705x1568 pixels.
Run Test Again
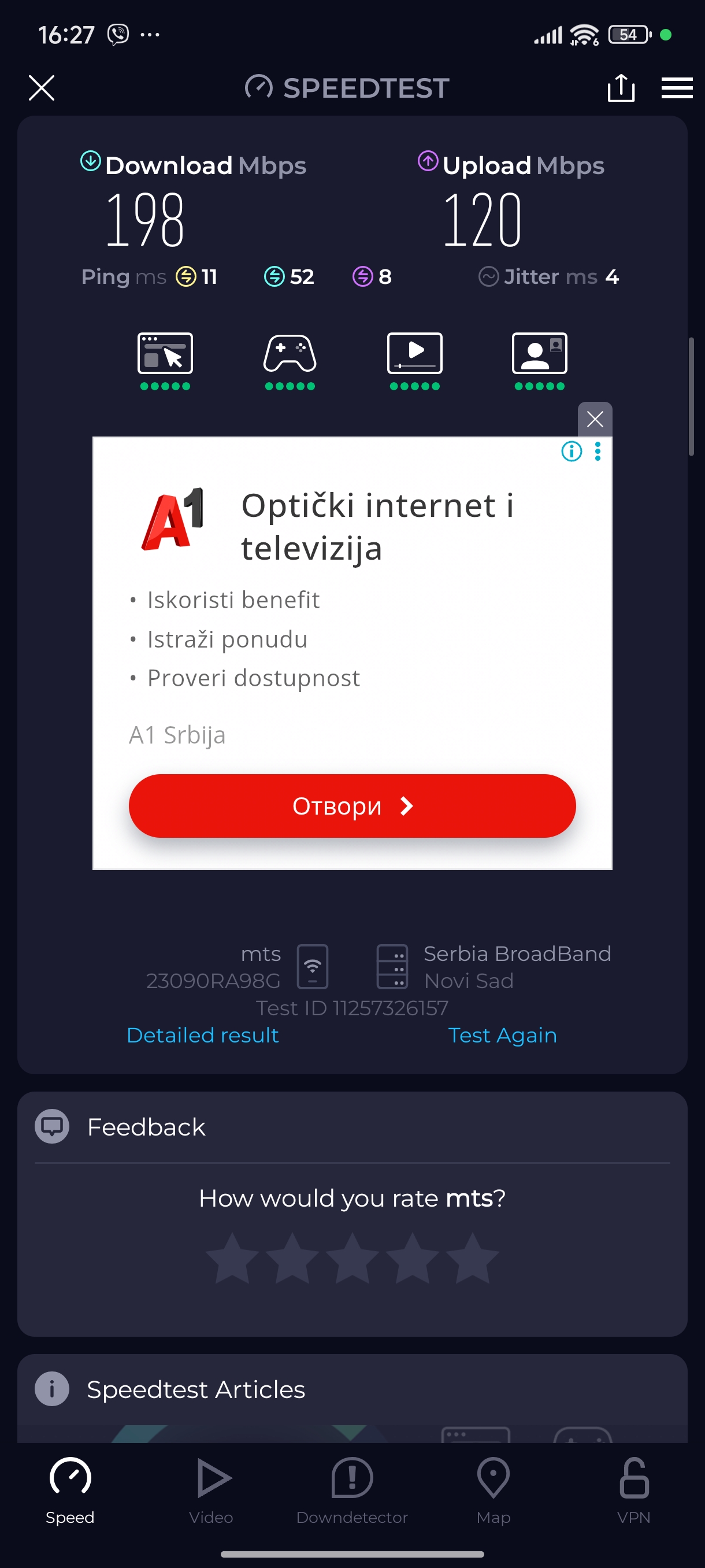click(x=502, y=1035)
